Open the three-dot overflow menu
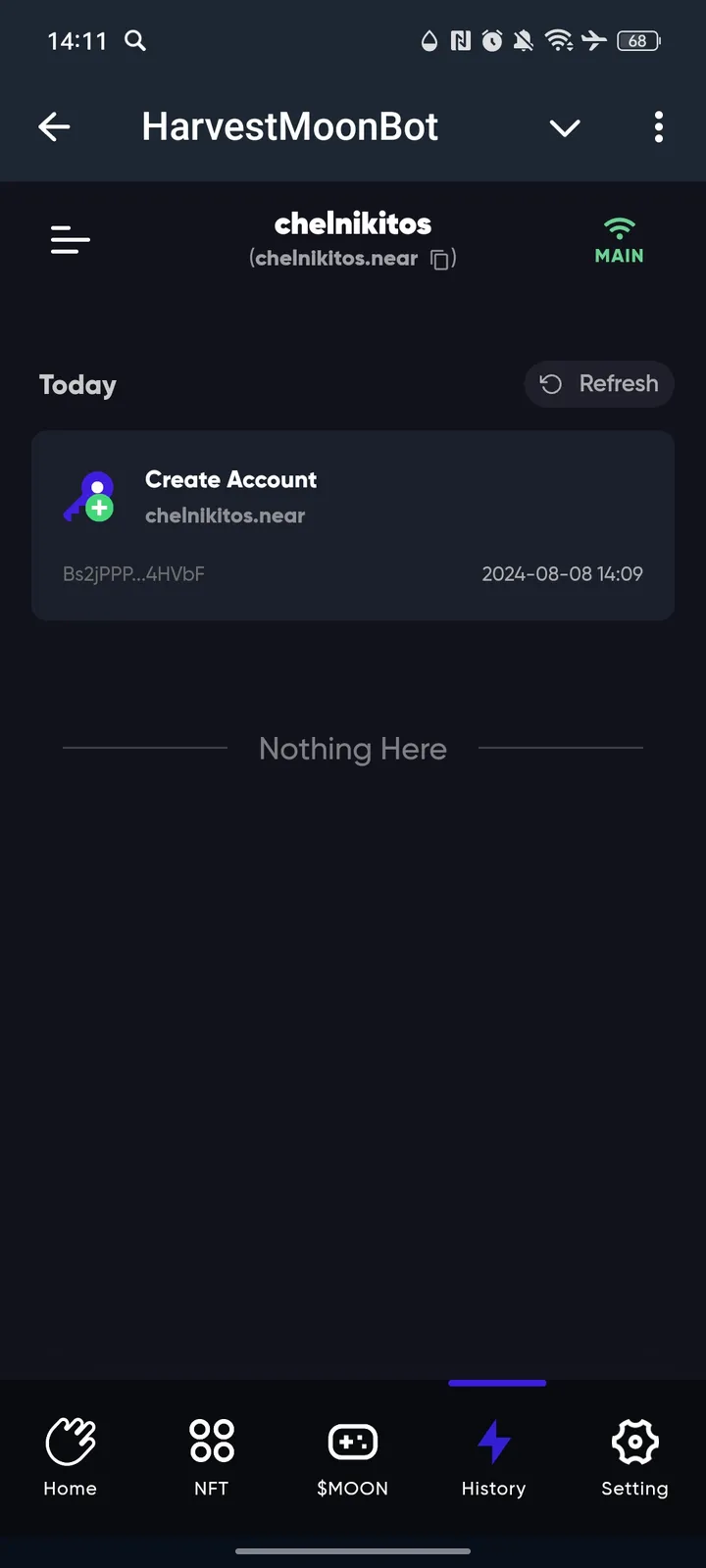 pos(659,126)
